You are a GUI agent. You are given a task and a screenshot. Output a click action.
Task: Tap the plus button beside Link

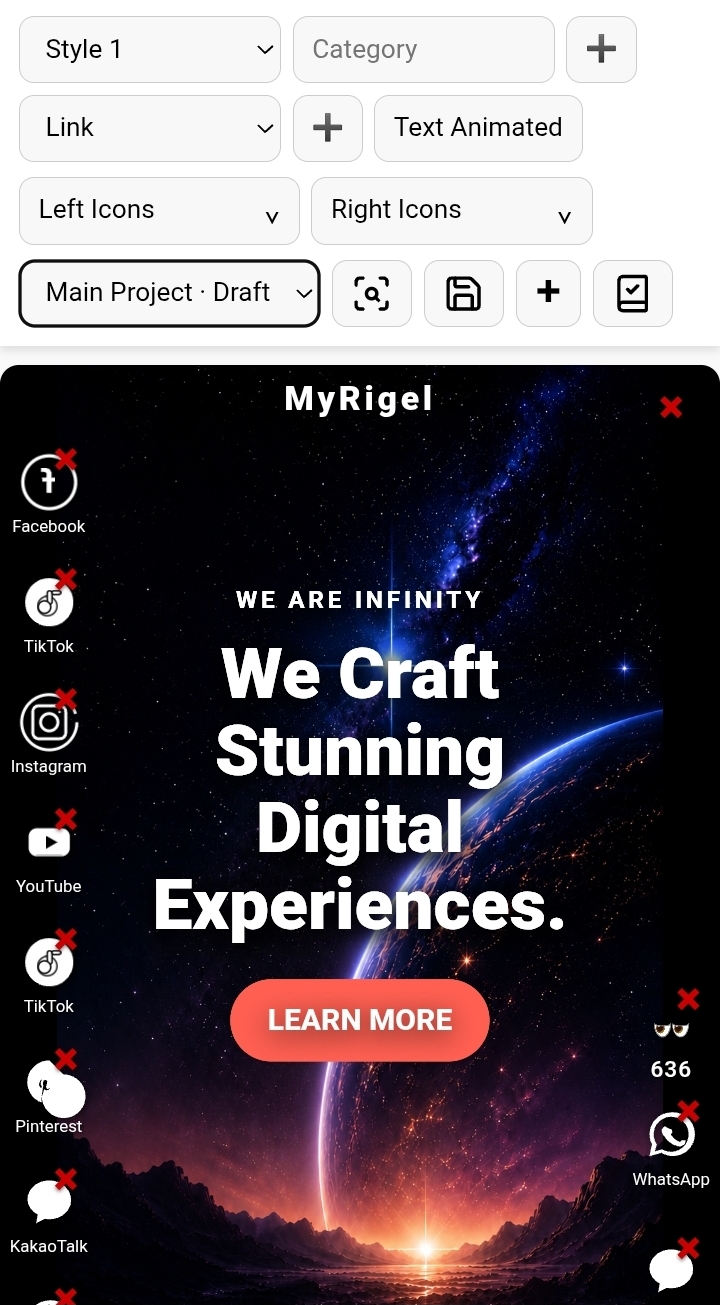pyautogui.click(x=328, y=128)
